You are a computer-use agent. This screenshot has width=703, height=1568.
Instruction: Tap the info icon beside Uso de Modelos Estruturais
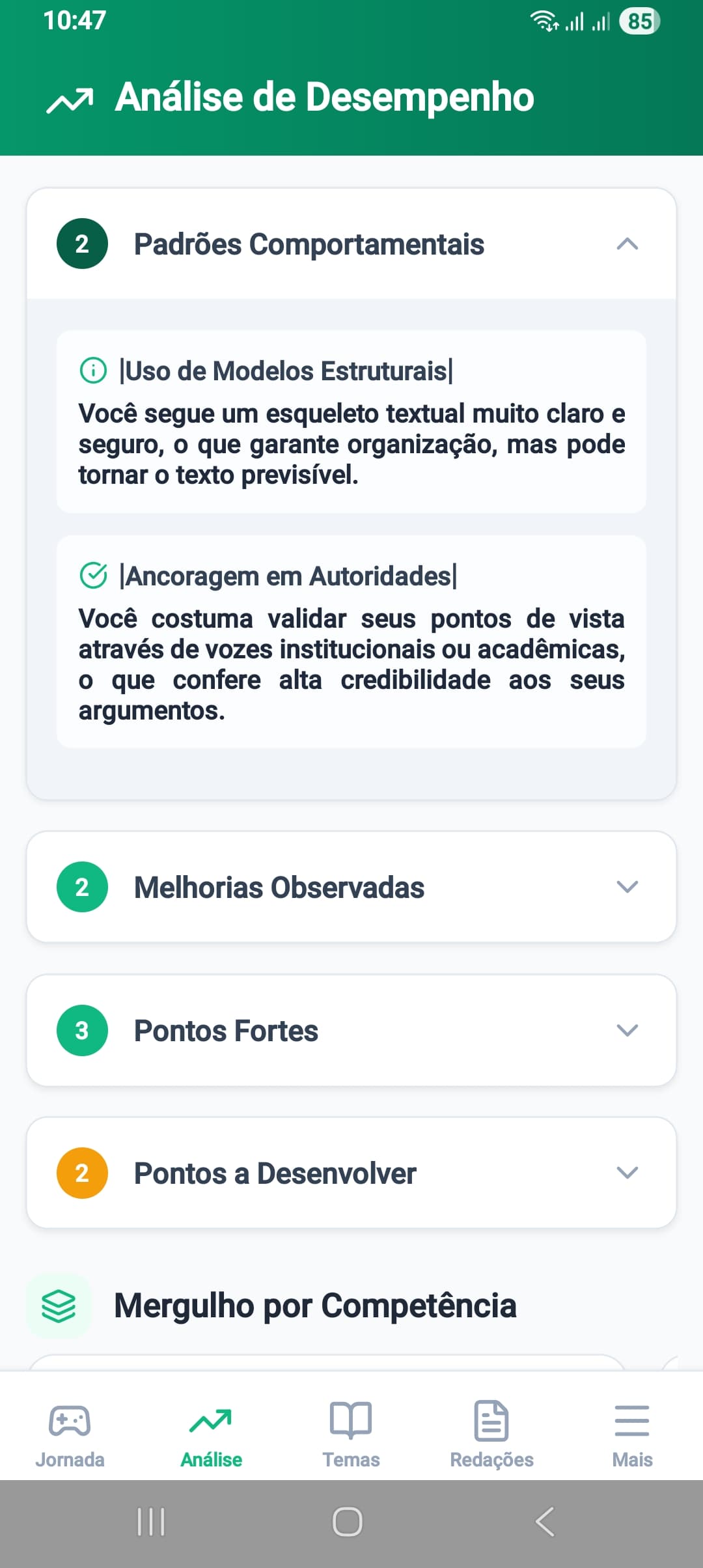pyautogui.click(x=94, y=370)
